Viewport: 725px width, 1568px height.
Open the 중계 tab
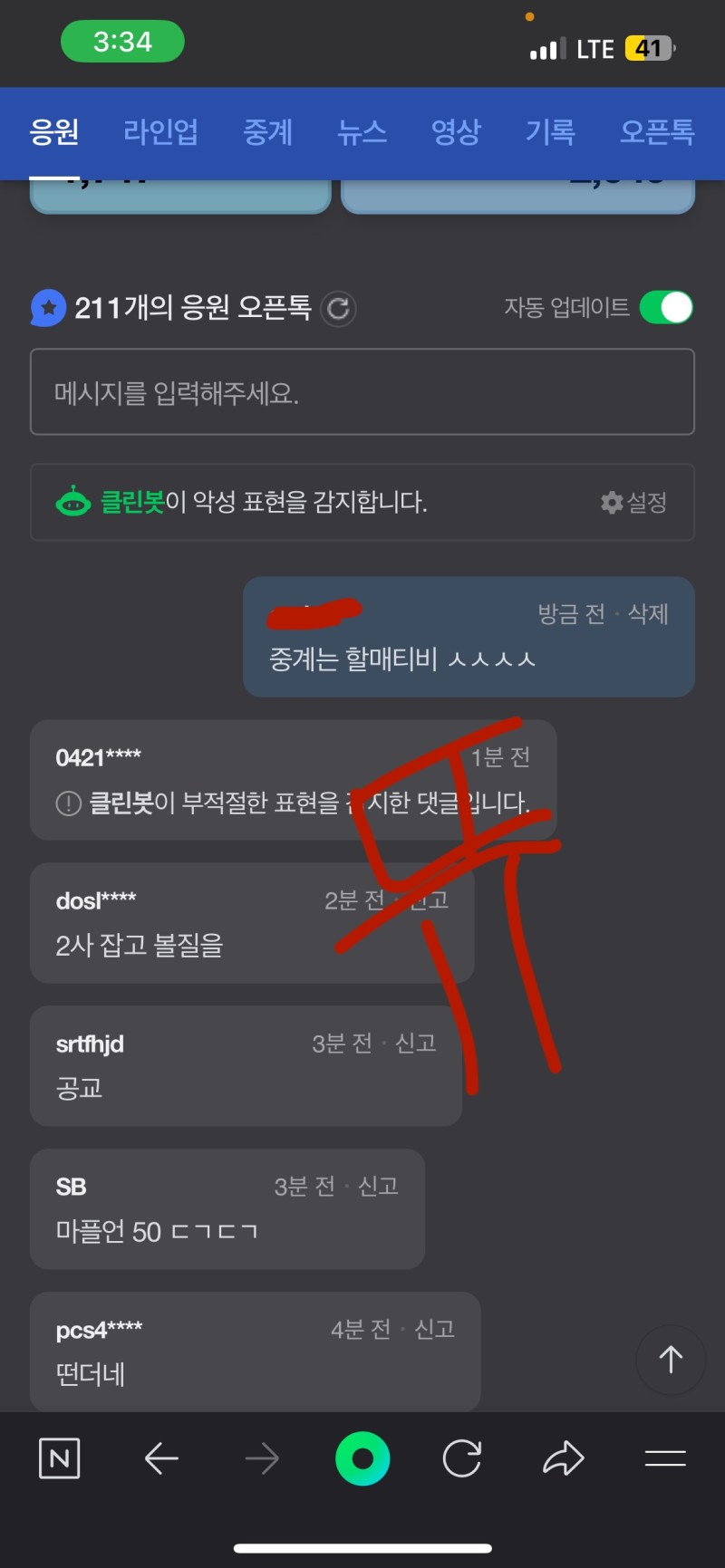pyautogui.click(x=267, y=132)
